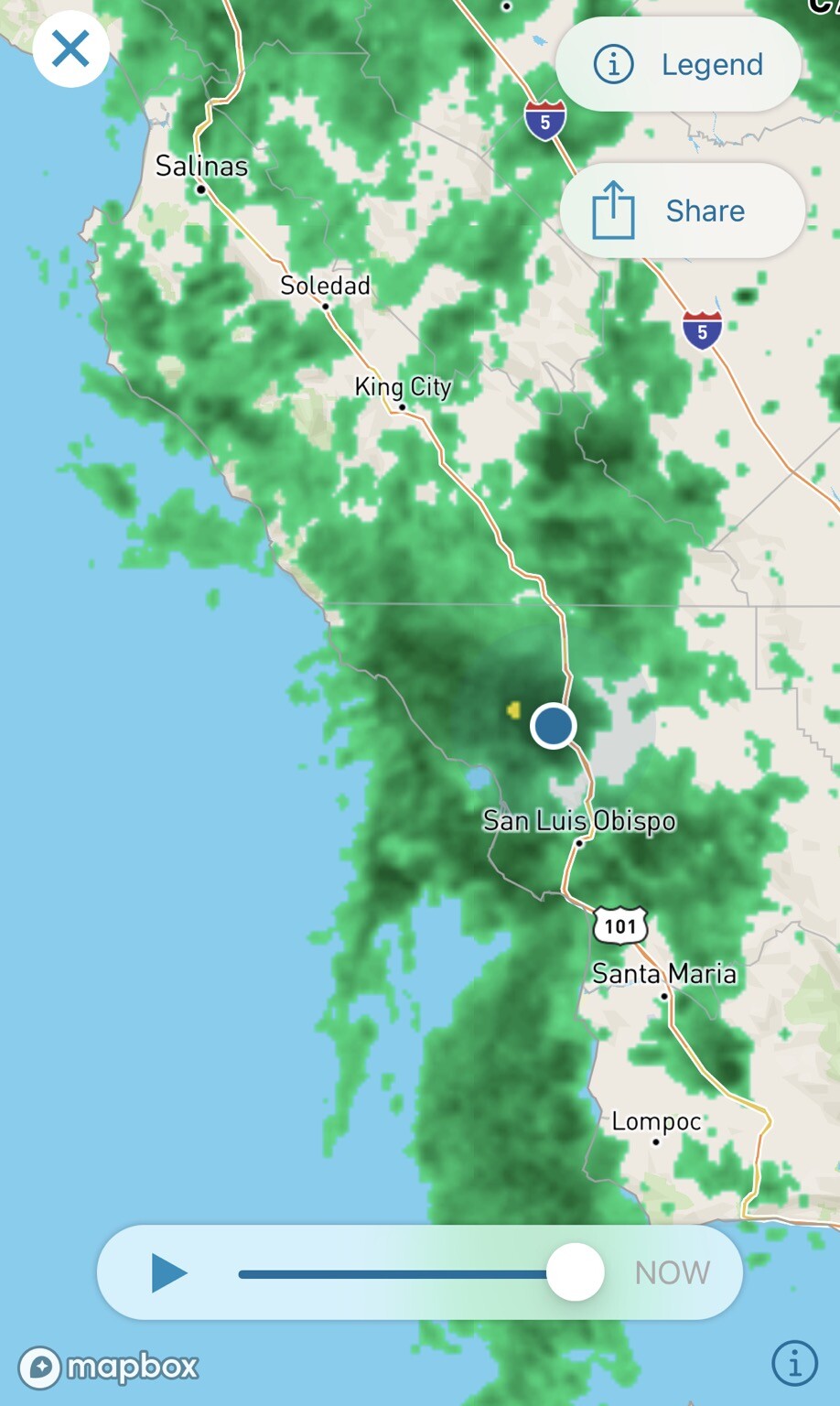Open the map Legend
Screen dimensions: 840x1406
(x=678, y=65)
